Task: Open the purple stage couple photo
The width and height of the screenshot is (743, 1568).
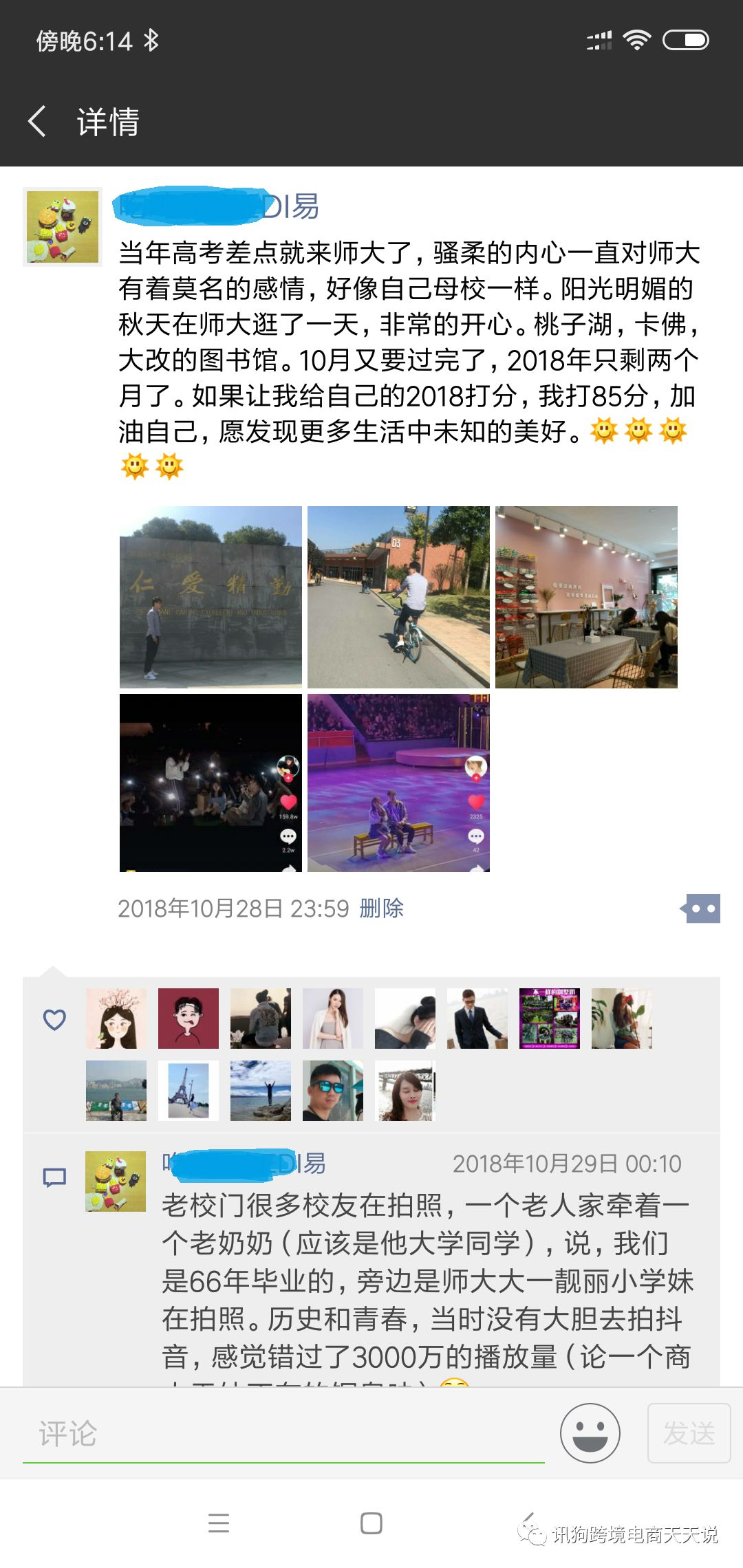Action: (x=398, y=783)
